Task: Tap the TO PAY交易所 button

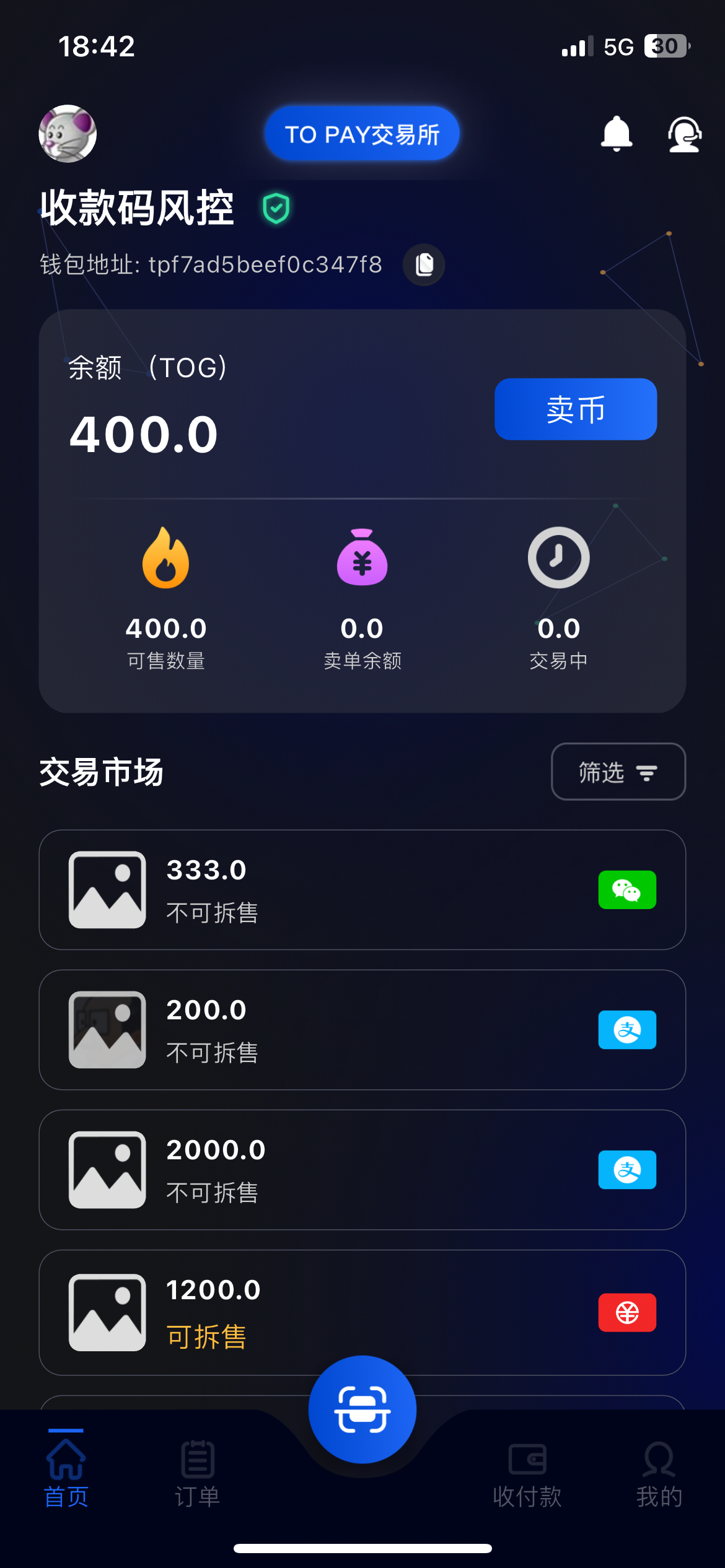Action: [362, 134]
